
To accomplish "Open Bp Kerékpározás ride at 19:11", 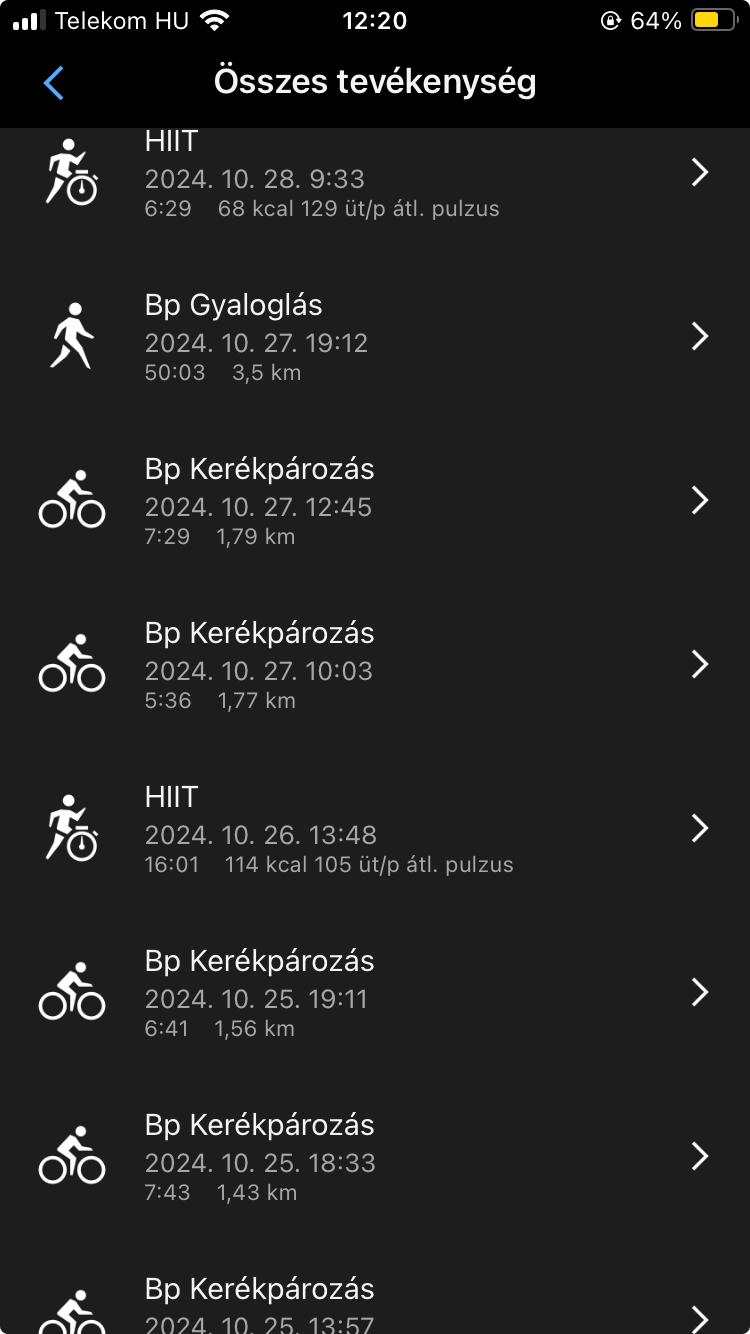I will click(x=375, y=994).
